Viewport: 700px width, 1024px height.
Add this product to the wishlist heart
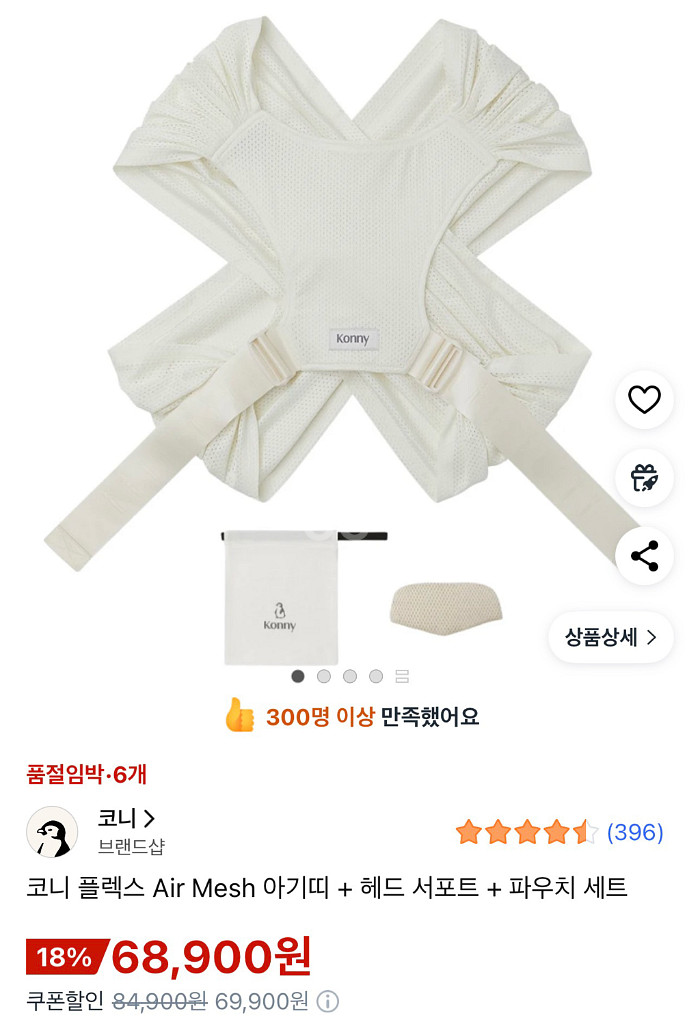(x=644, y=400)
